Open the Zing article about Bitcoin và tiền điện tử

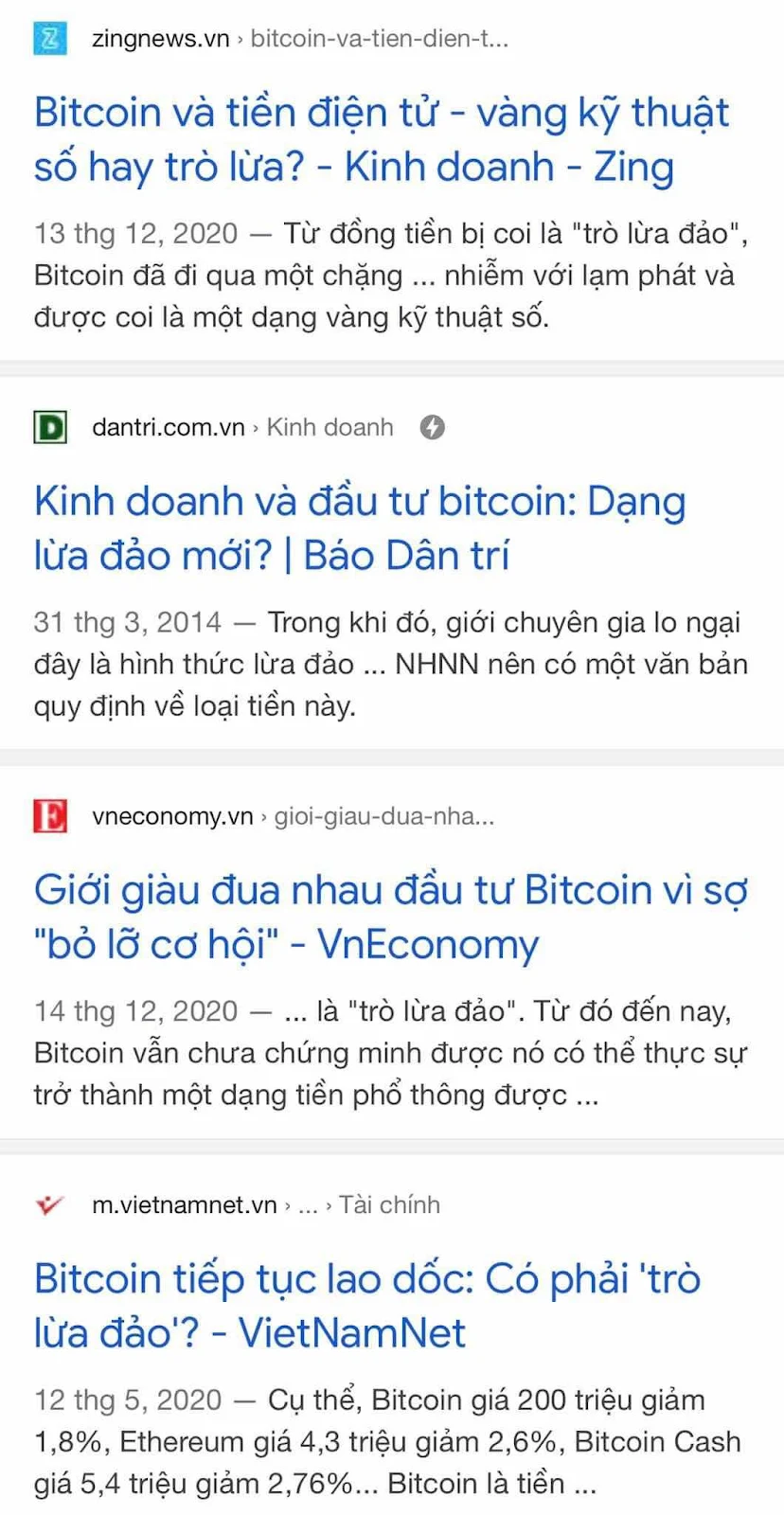(x=379, y=139)
